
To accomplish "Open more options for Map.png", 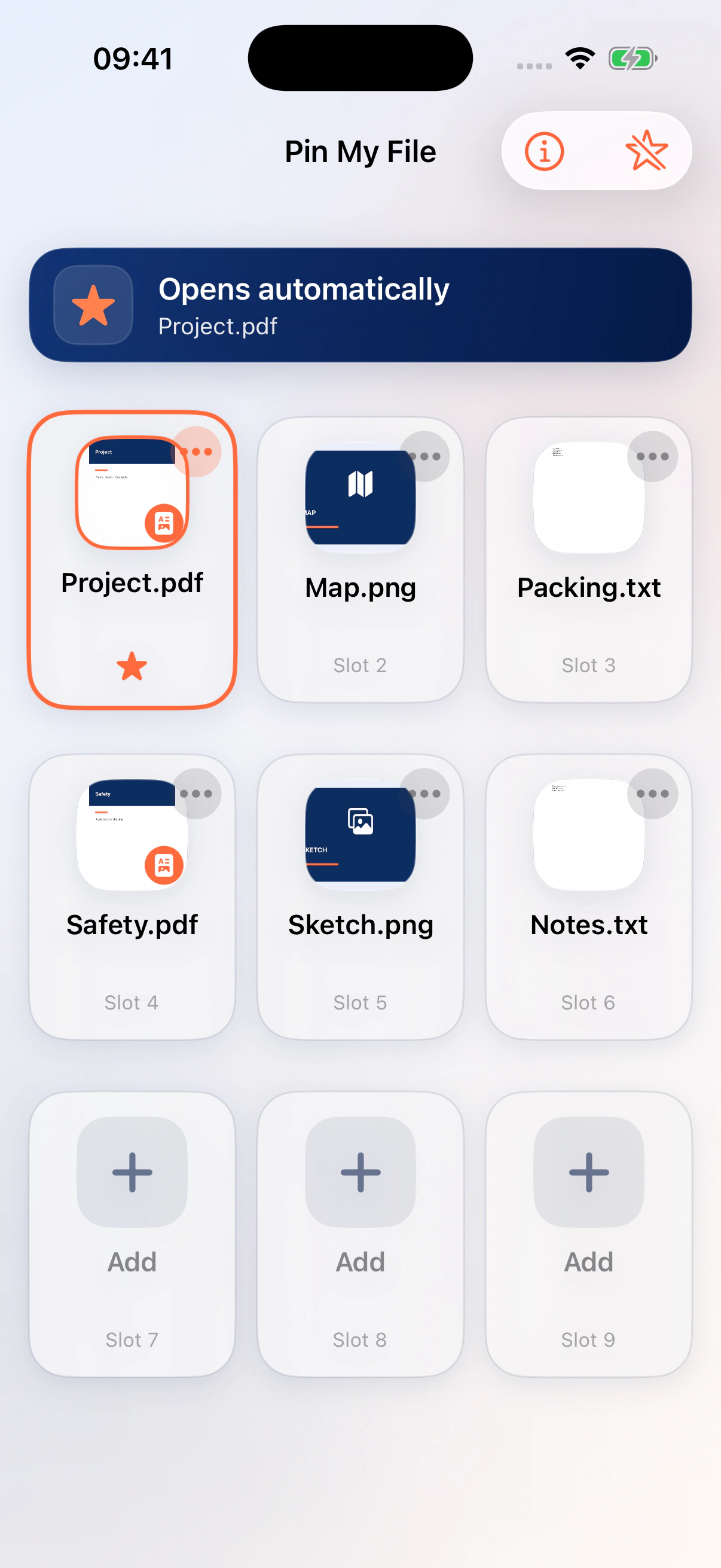I will click(x=424, y=456).
